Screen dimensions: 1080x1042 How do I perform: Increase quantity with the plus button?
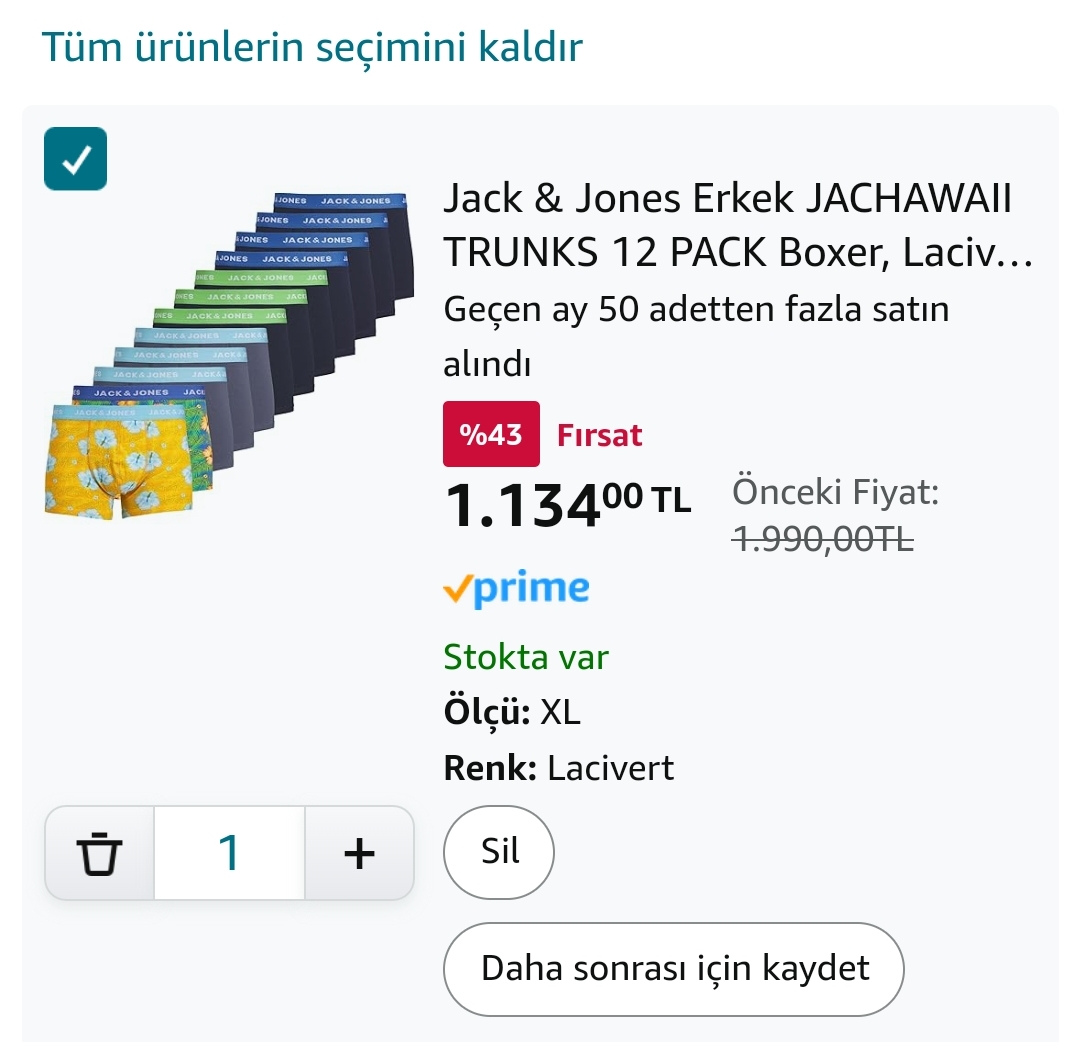coord(359,853)
